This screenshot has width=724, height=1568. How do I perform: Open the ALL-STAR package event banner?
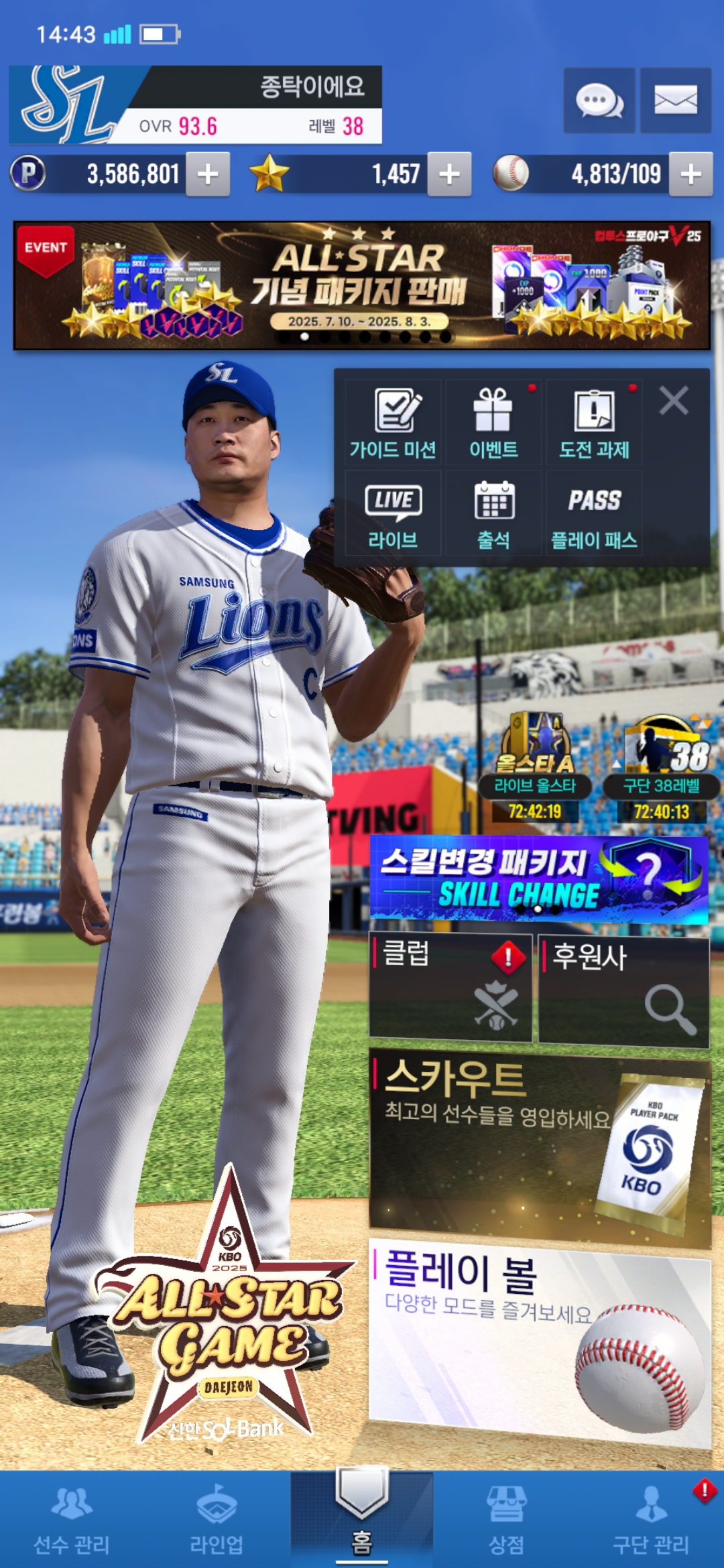pos(362,285)
